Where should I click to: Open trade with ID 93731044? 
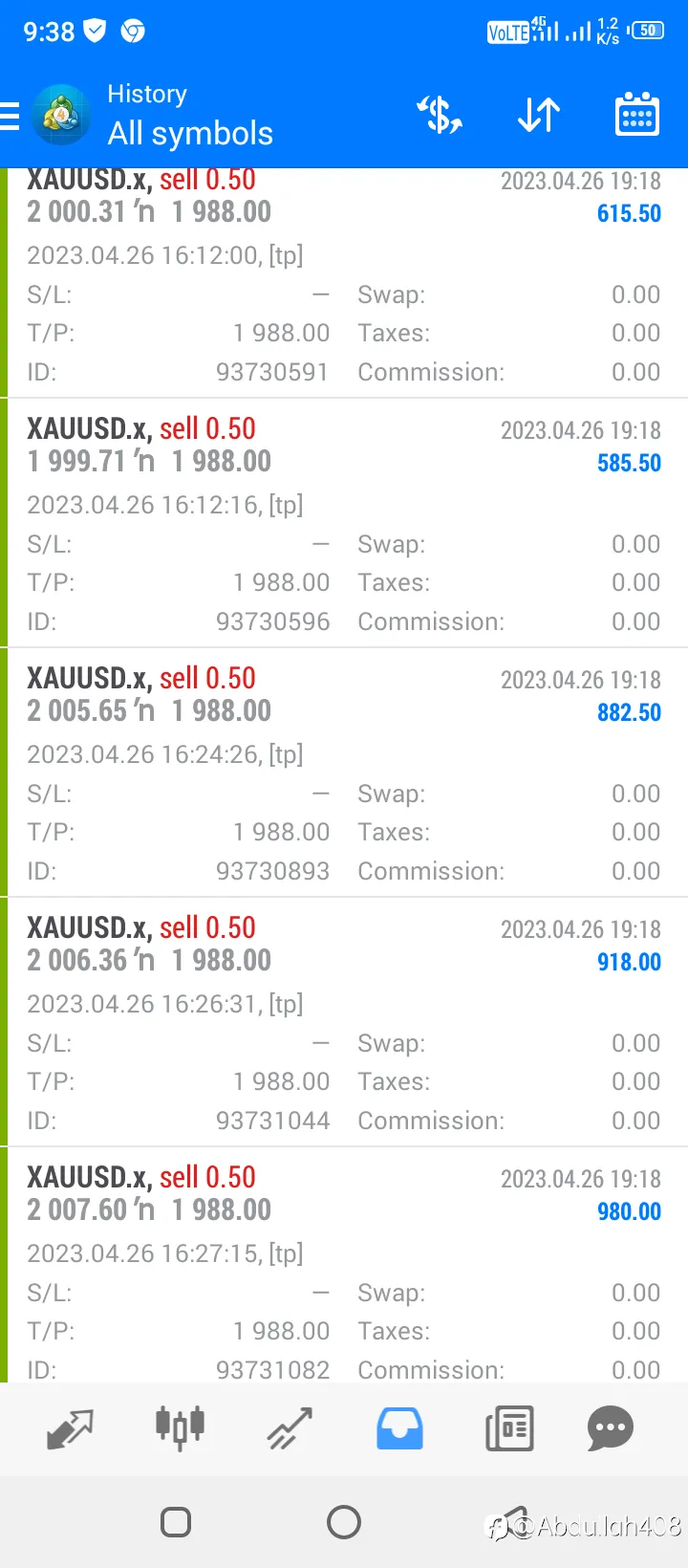[x=344, y=1022]
